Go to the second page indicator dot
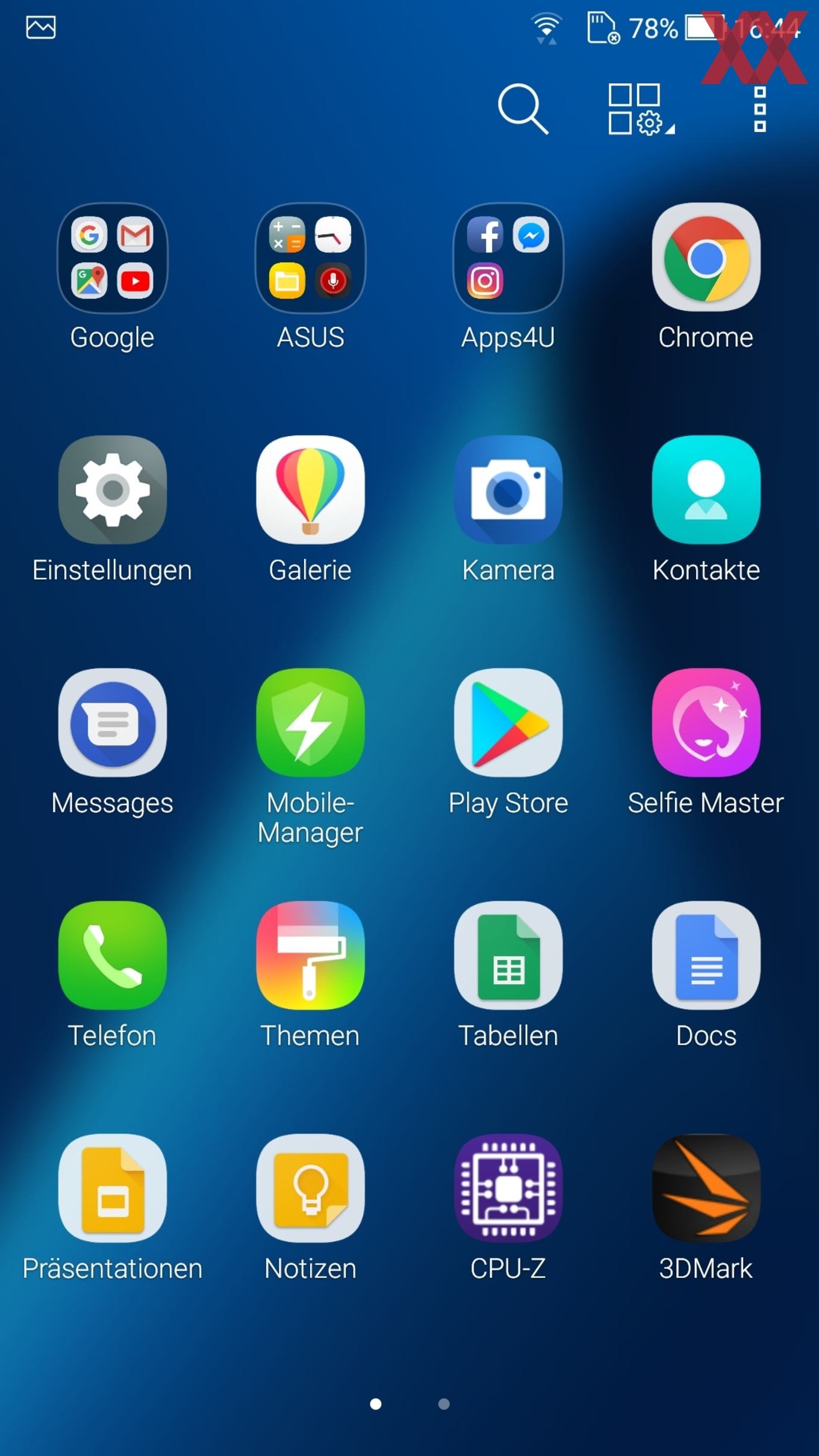Image resolution: width=819 pixels, height=1456 pixels. point(444,1404)
